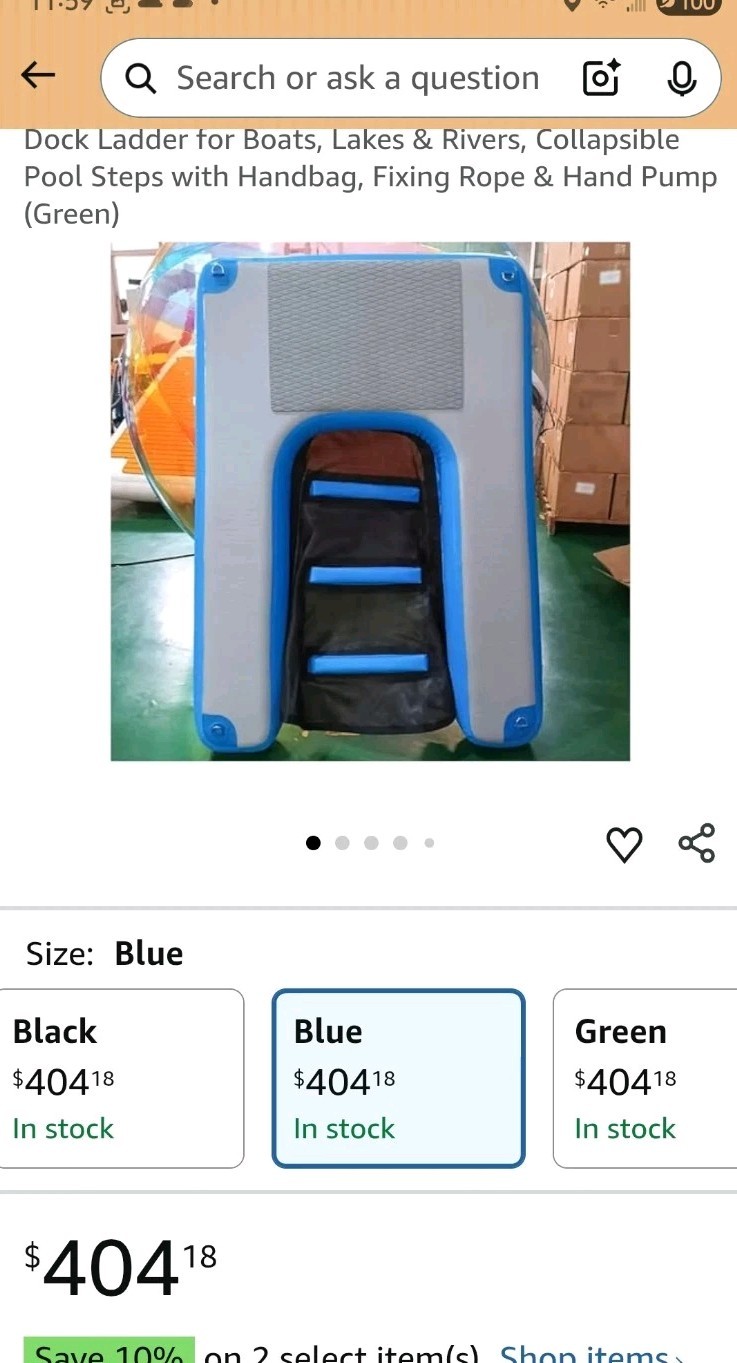Add item to wish list with heart
This screenshot has height=1363, width=737.
(x=624, y=845)
